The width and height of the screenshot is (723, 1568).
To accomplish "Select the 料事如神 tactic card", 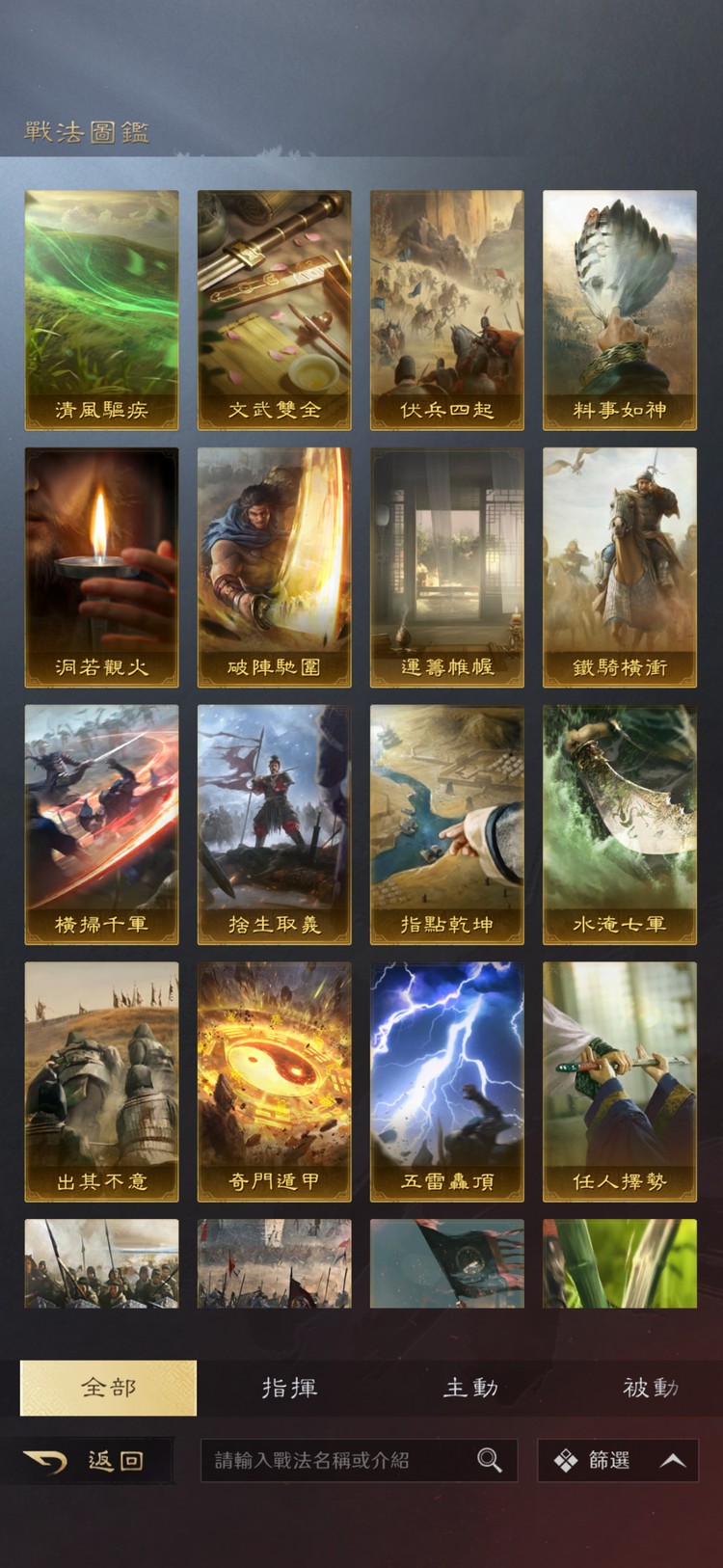I will coord(619,310).
